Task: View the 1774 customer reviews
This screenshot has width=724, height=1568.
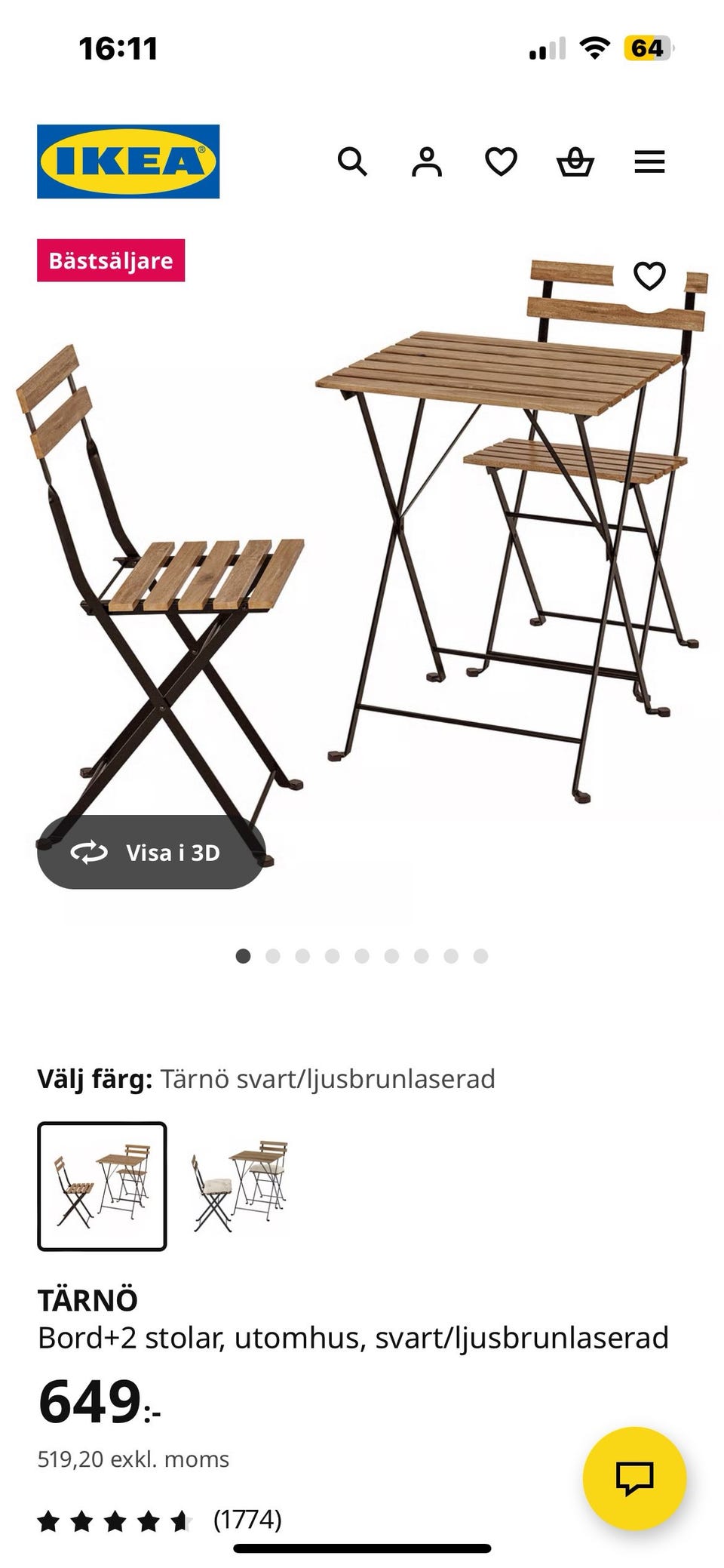Action: pos(247,1519)
